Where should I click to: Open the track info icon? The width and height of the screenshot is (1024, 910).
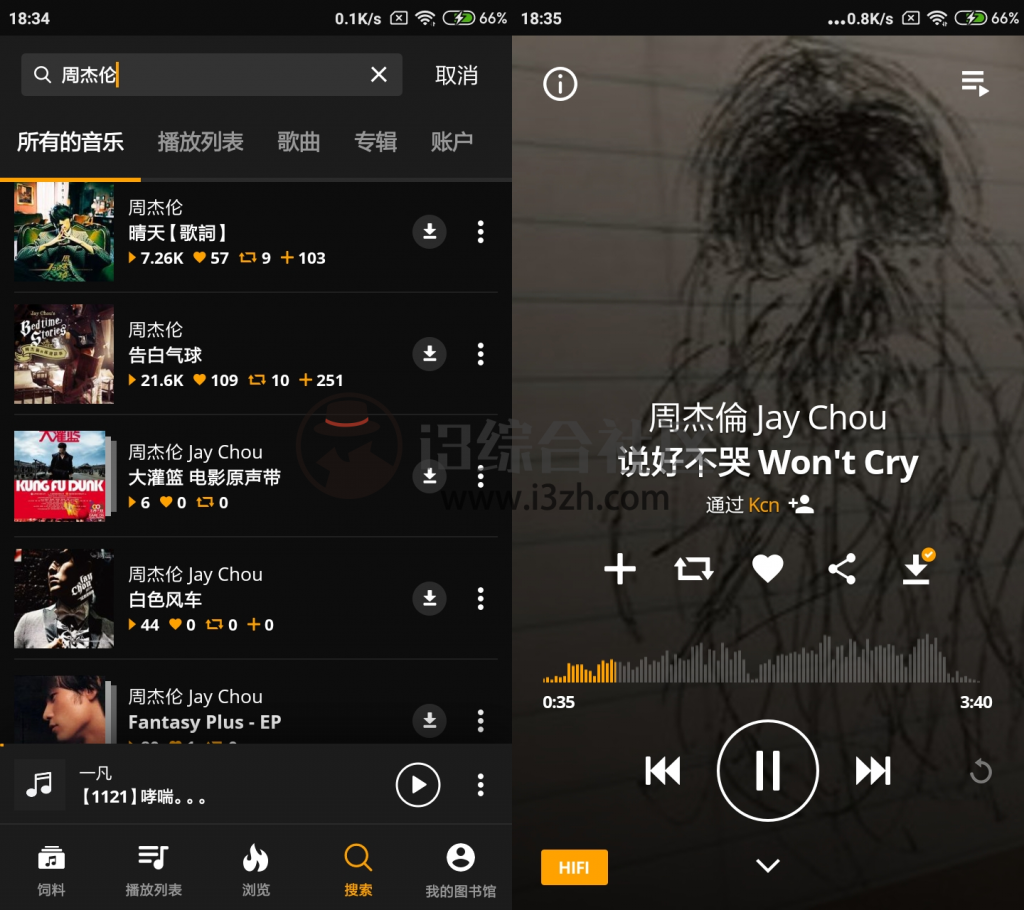560,84
